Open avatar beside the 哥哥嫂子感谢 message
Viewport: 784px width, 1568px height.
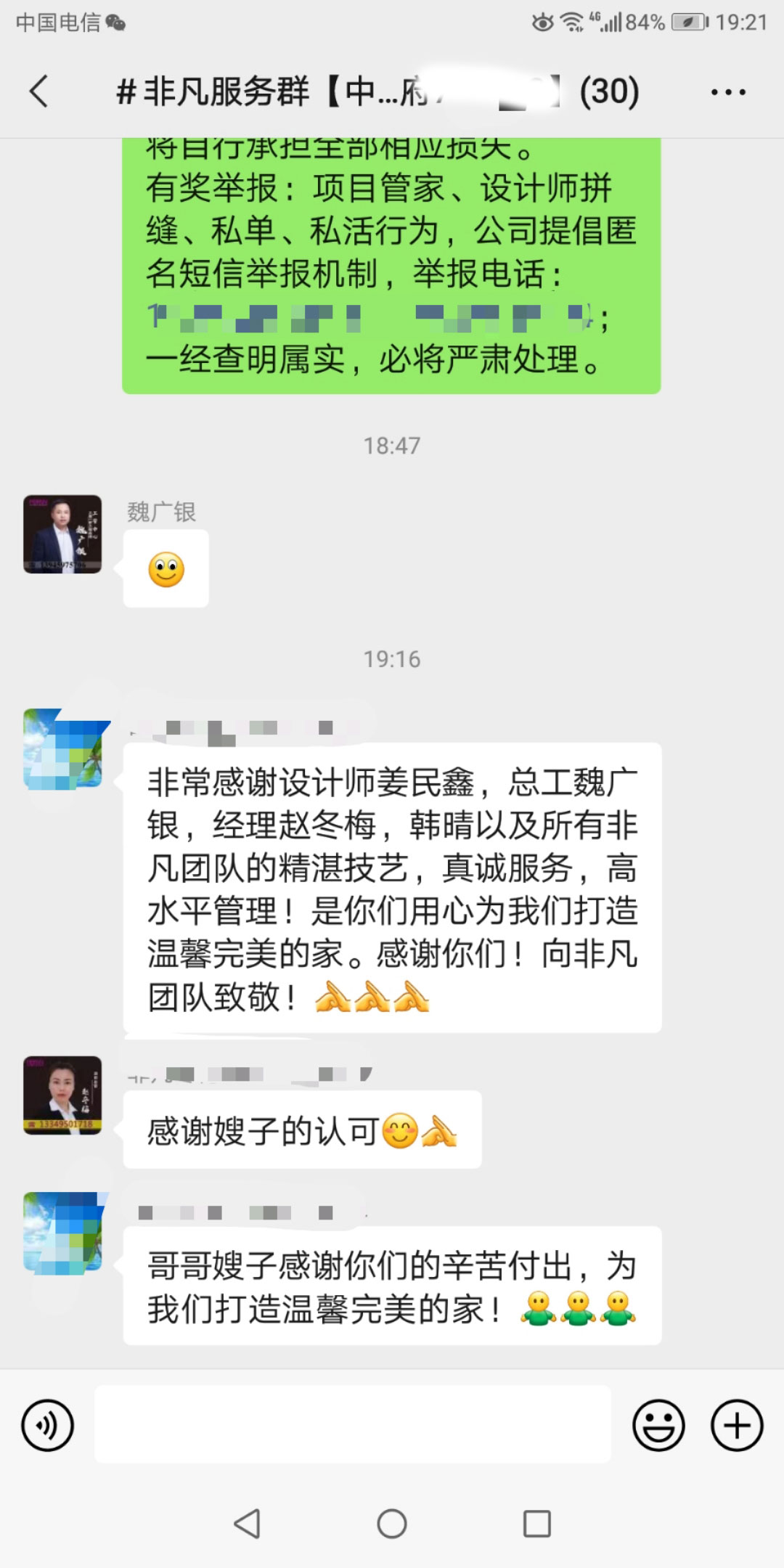click(x=62, y=1233)
